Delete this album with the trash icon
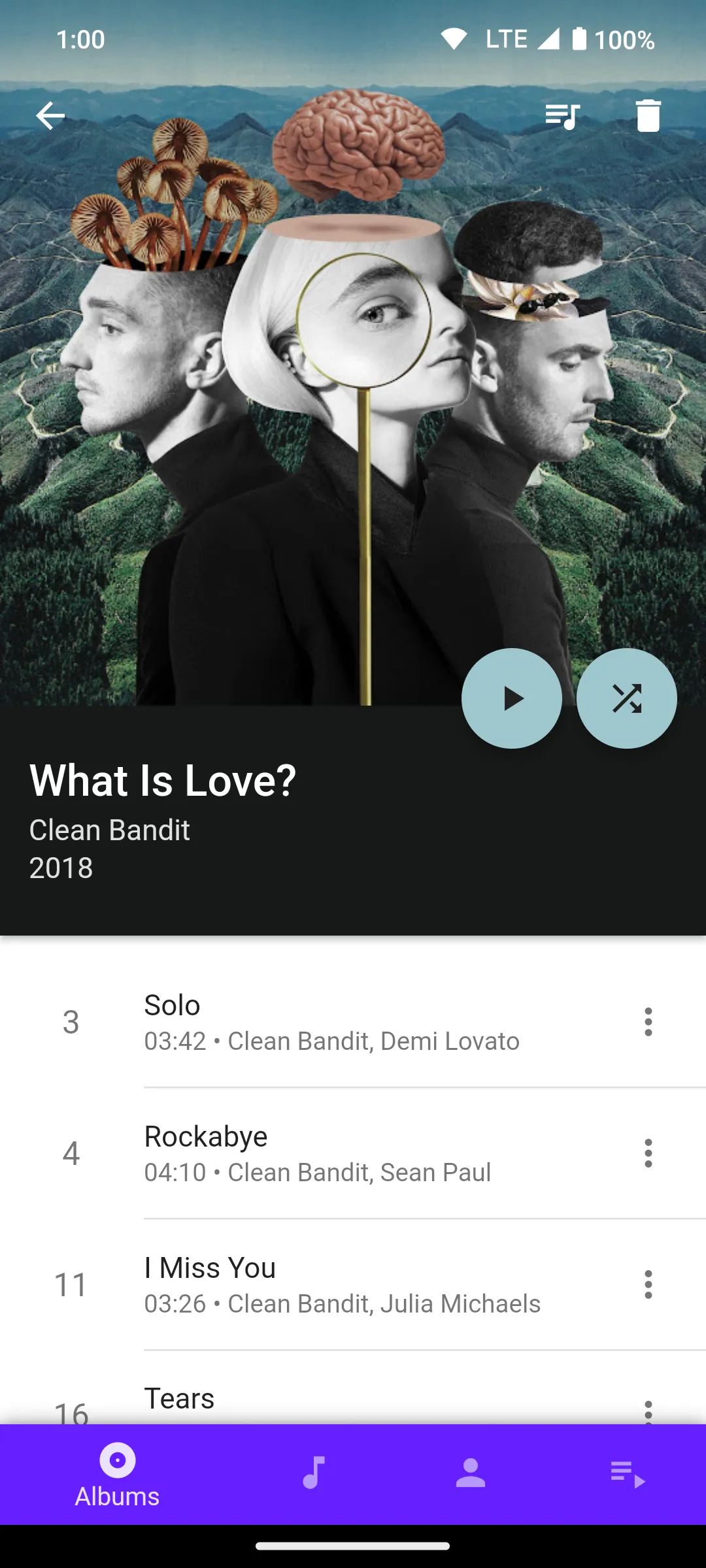The width and height of the screenshot is (706, 1568). pos(648,116)
